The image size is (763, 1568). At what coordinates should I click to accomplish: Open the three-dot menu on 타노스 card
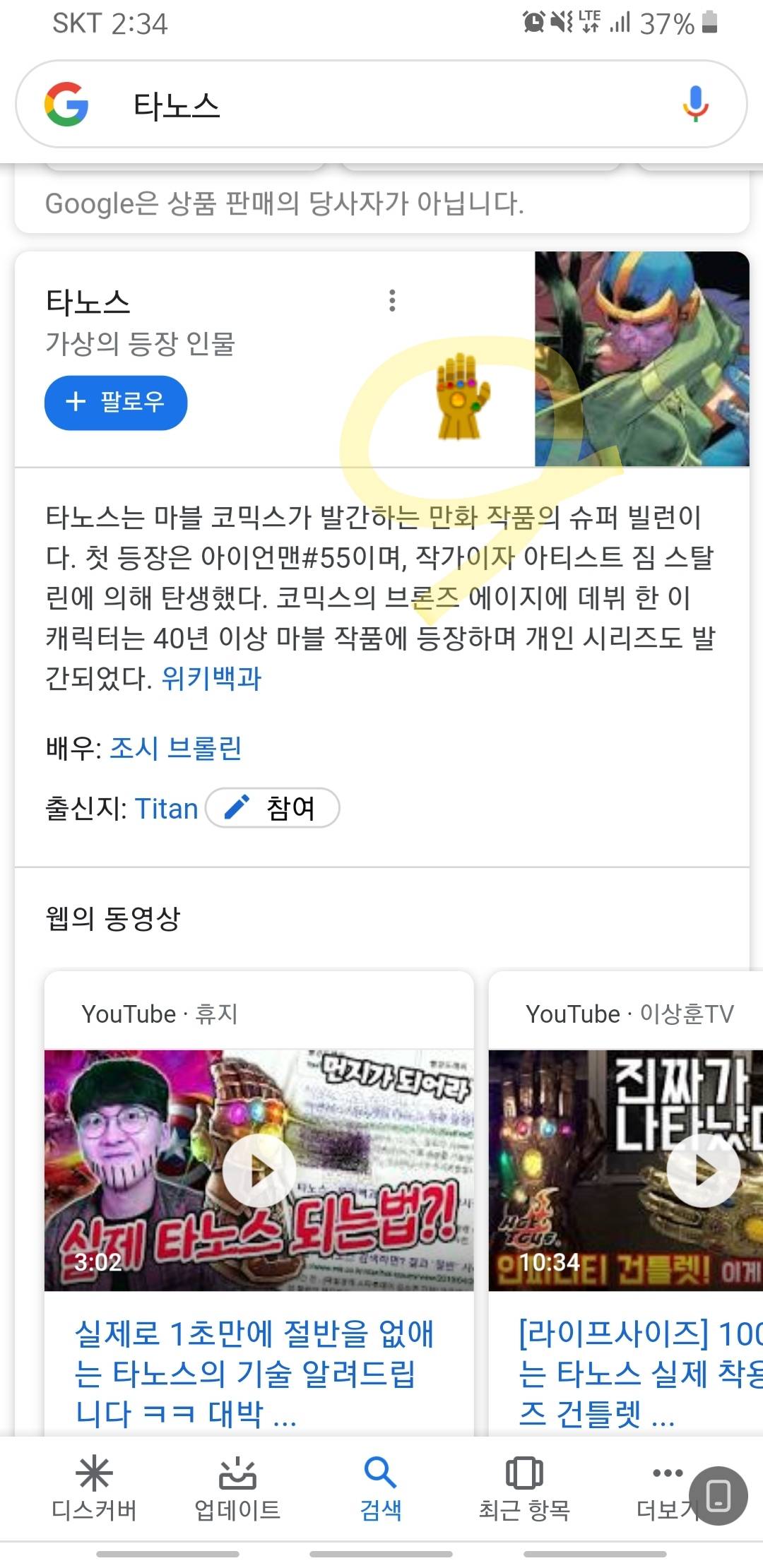tap(392, 300)
